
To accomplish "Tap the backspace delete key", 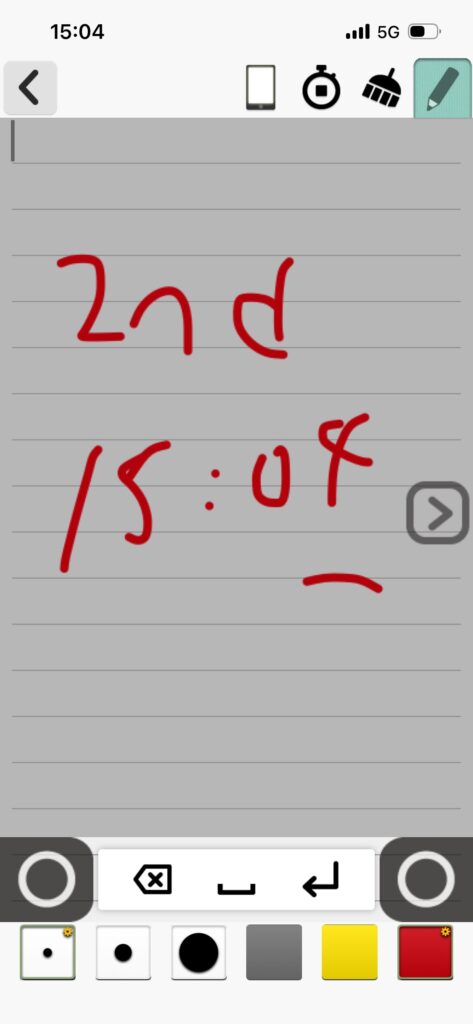I will [x=153, y=880].
